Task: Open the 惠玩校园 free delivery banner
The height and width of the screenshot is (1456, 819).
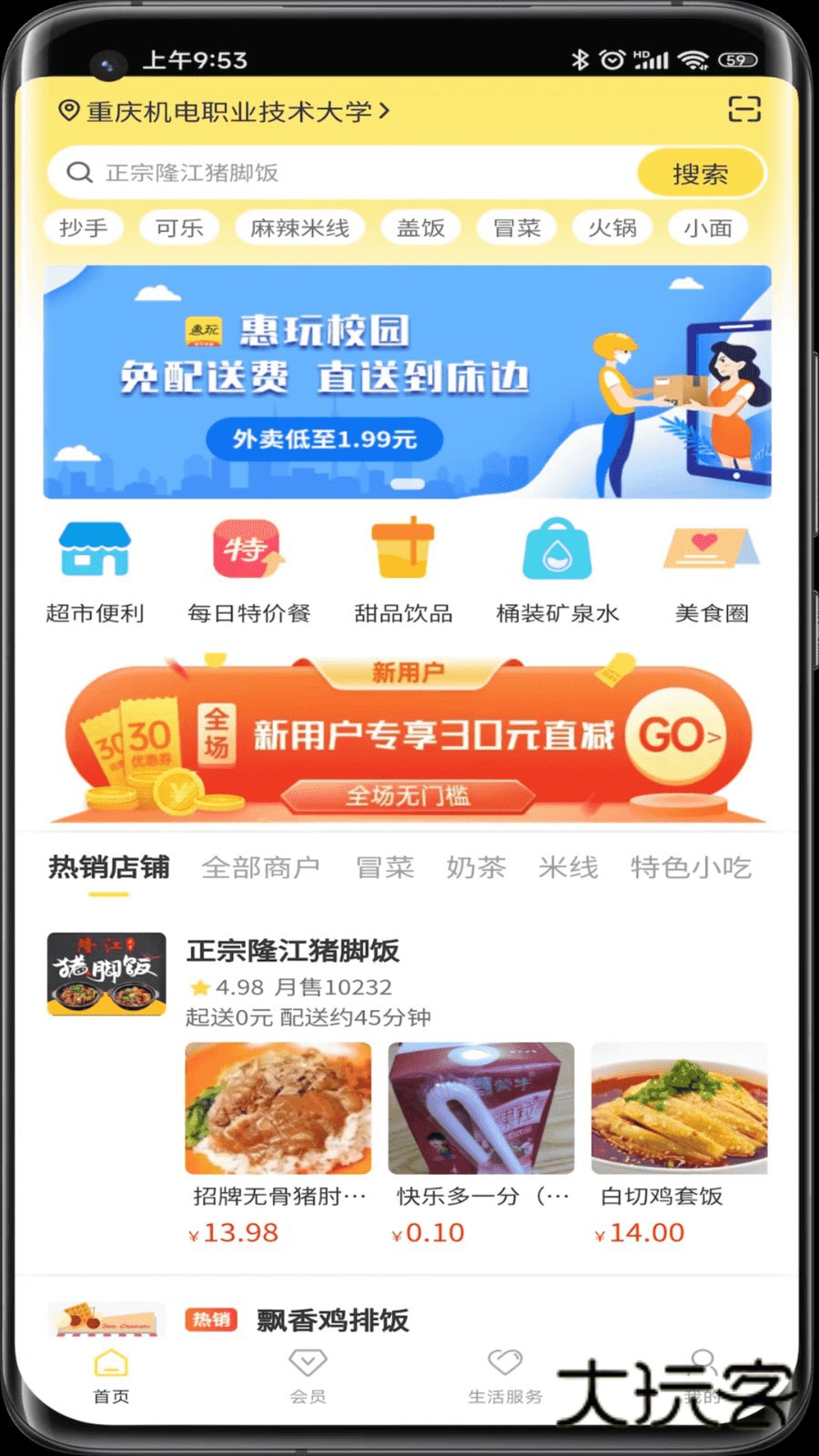Action: (407, 382)
